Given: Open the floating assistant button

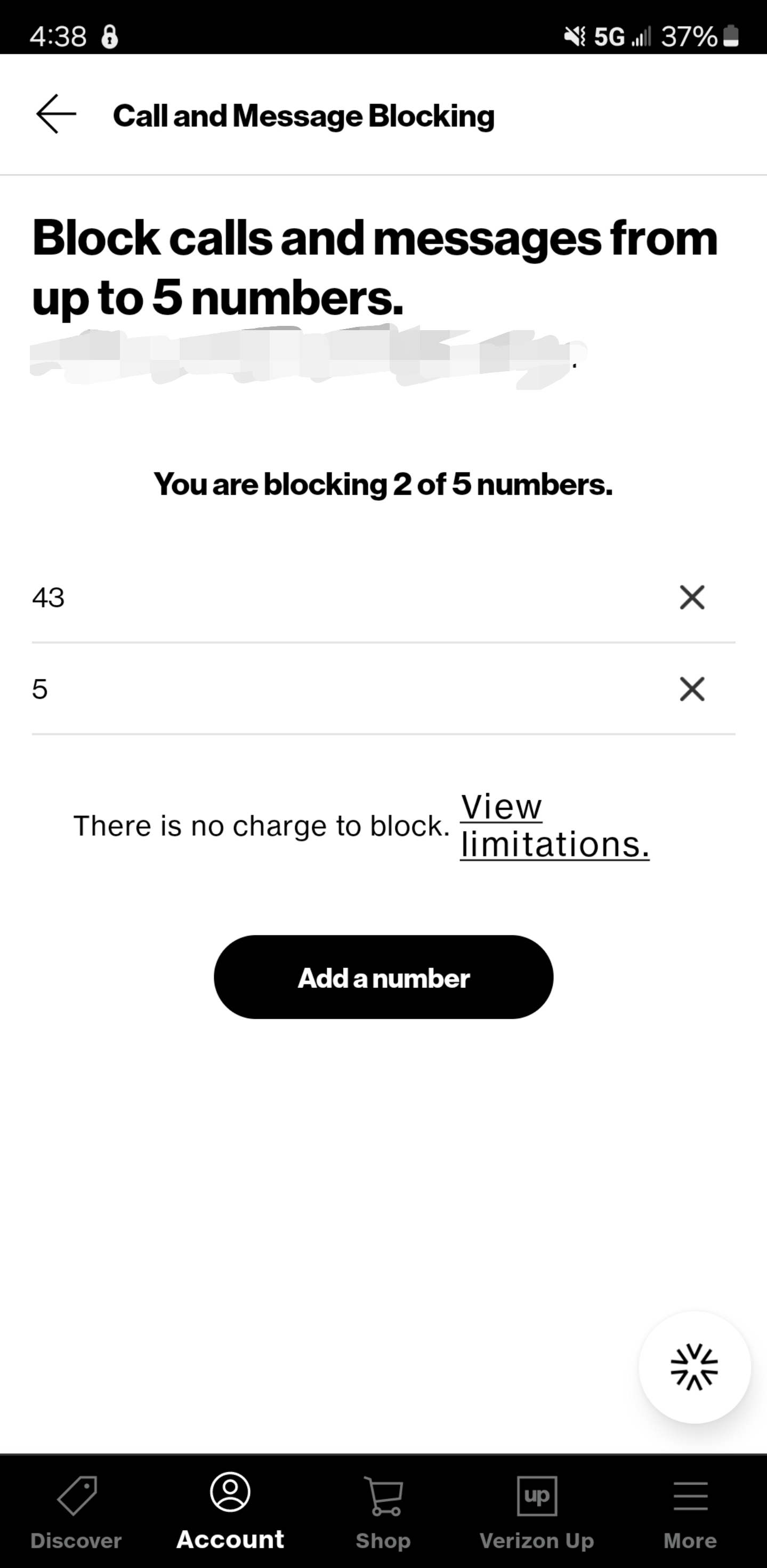Looking at the screenshot, I should coord(694,1367).
